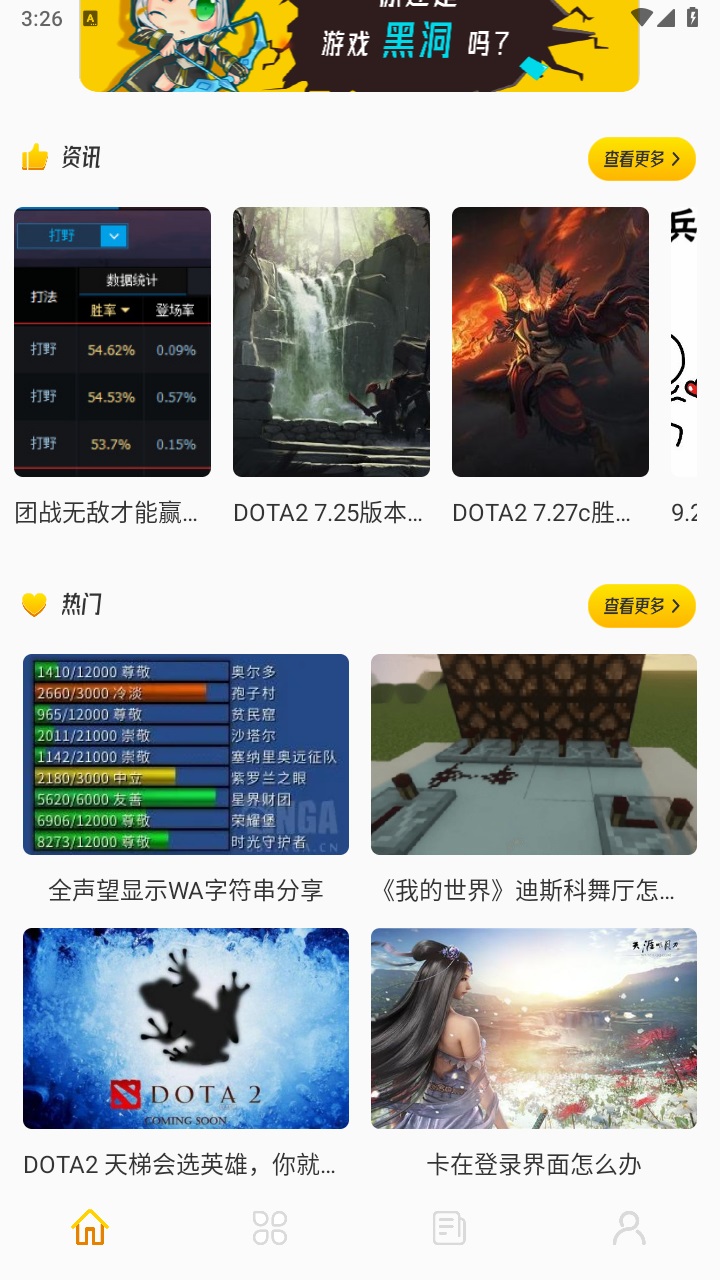Open the DOTA2 7.25版本 waterfall thumbnail

pyautogui.click(x=331, y=341)
